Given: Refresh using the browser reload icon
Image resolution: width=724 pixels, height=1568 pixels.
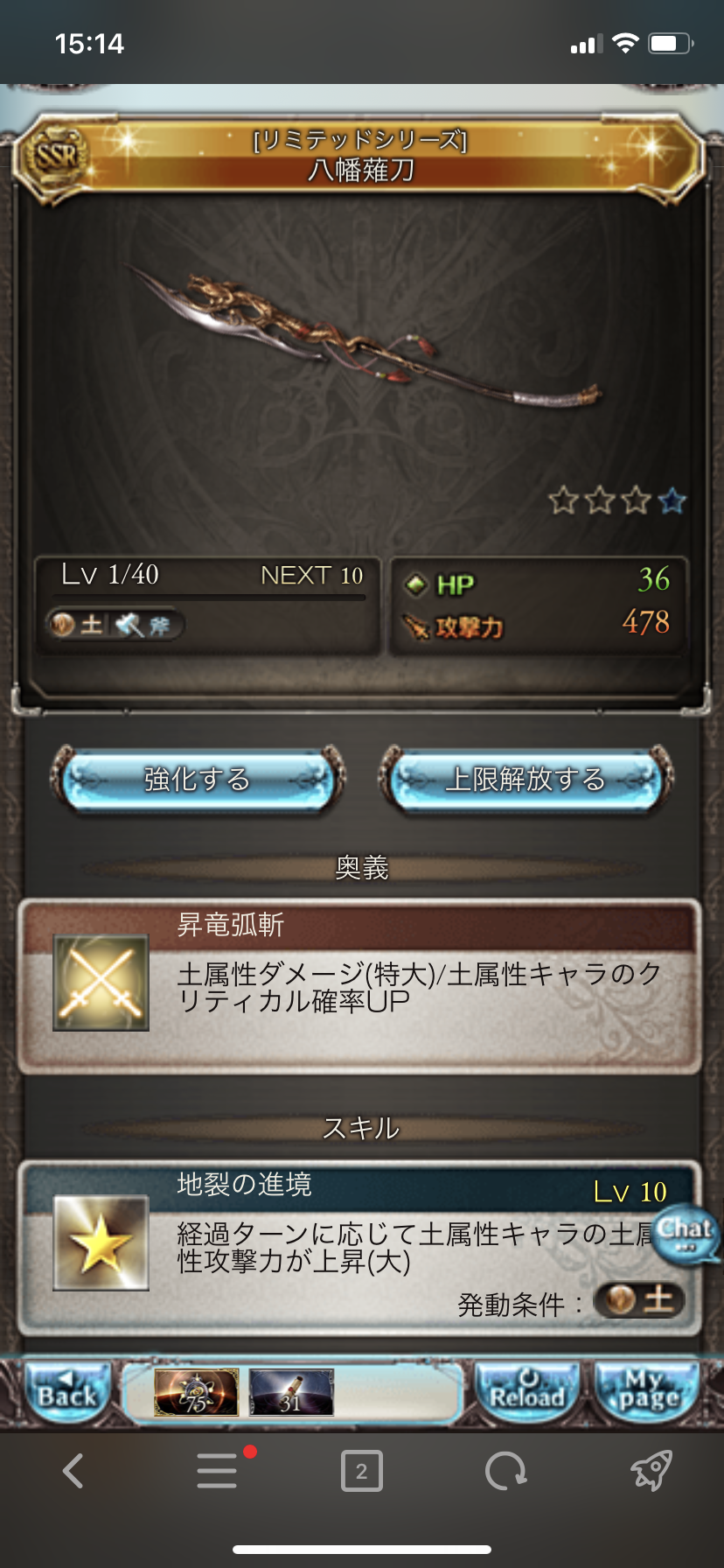Looking at the screenshot, I should 505,1471.
